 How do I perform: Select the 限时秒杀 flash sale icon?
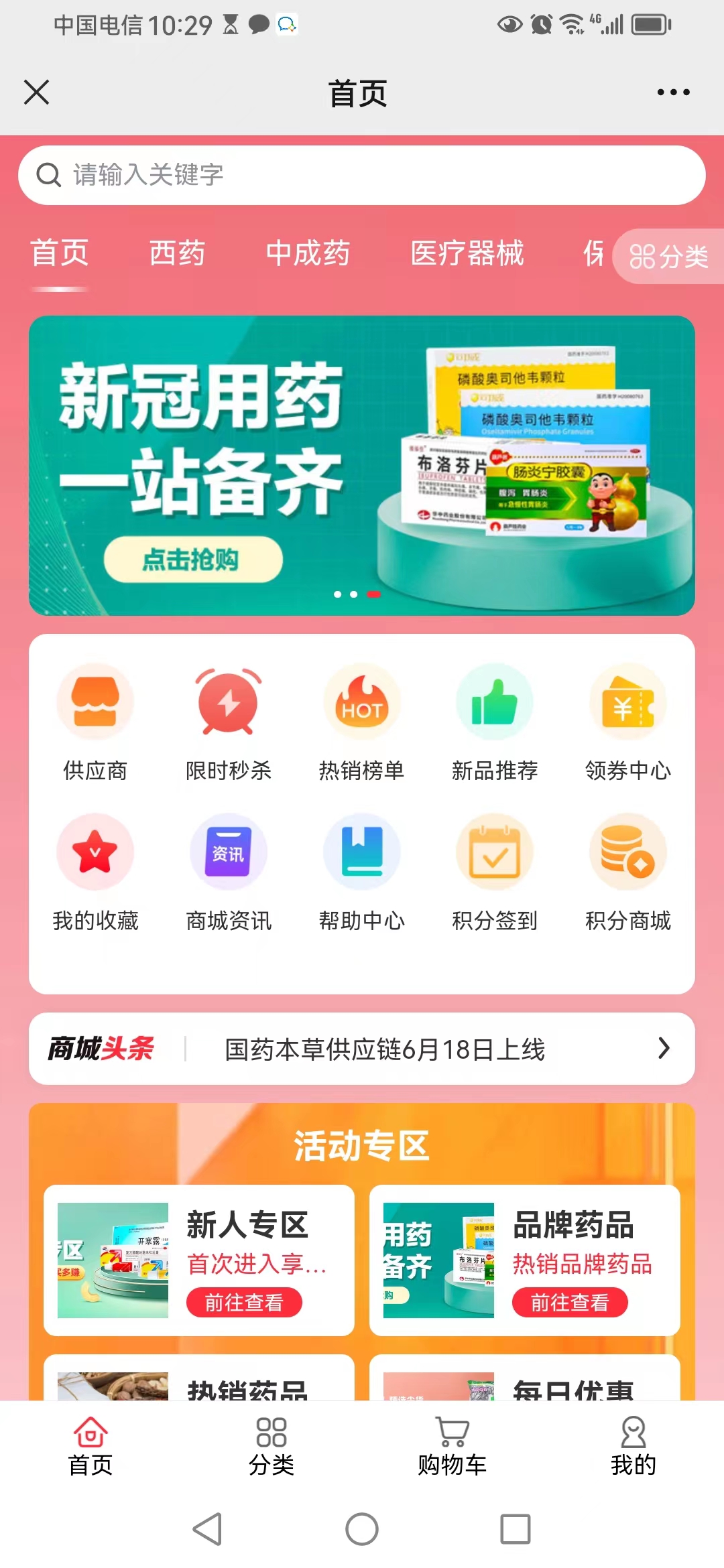point(228,724)
